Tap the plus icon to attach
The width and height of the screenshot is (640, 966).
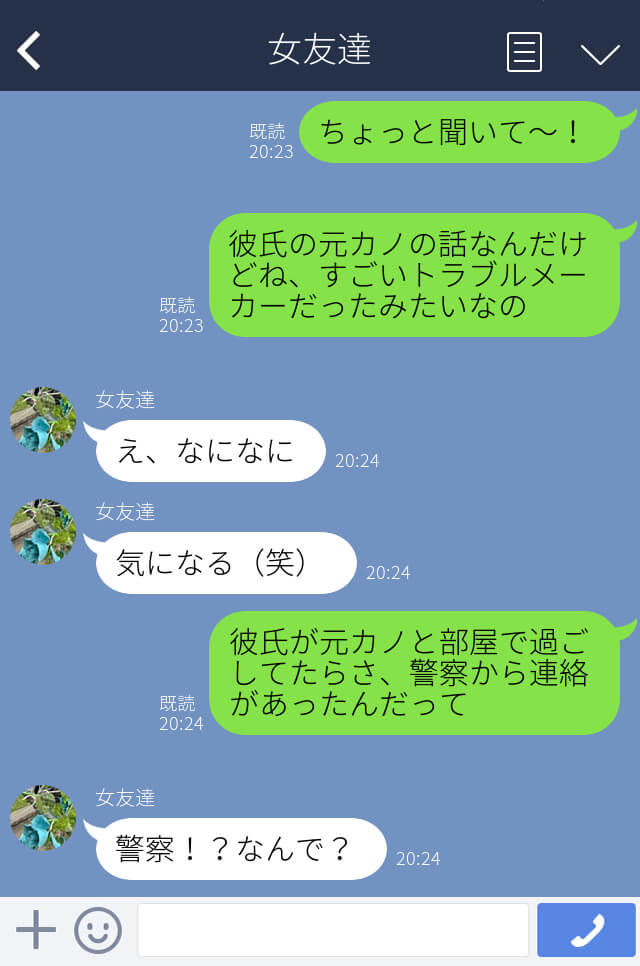pyautogui.click(x=36, y=930)
